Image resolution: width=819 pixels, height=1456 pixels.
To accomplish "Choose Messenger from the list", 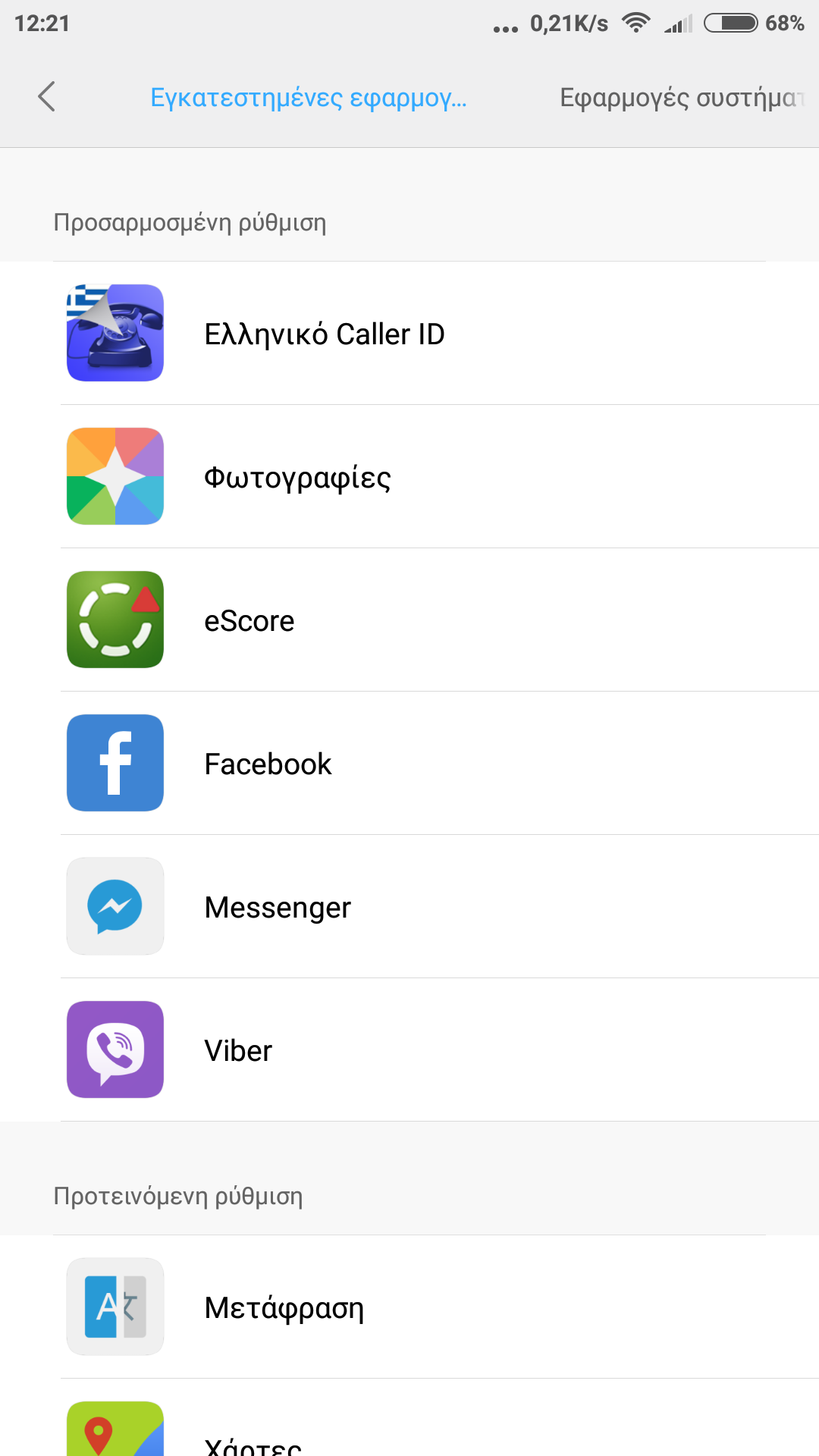I will pos(409,907).
